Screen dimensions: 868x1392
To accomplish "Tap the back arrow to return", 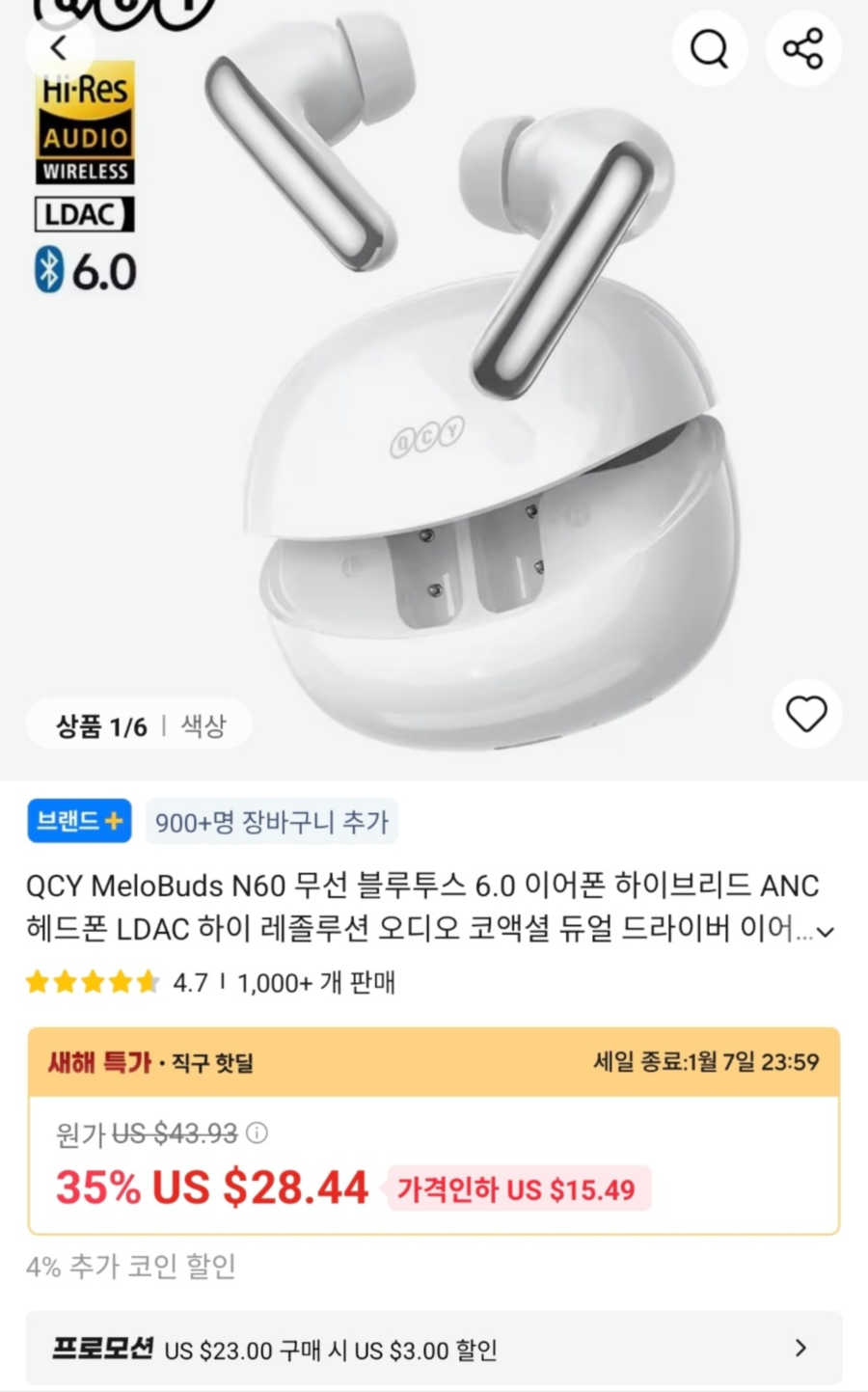I will (x=60, y=48).
